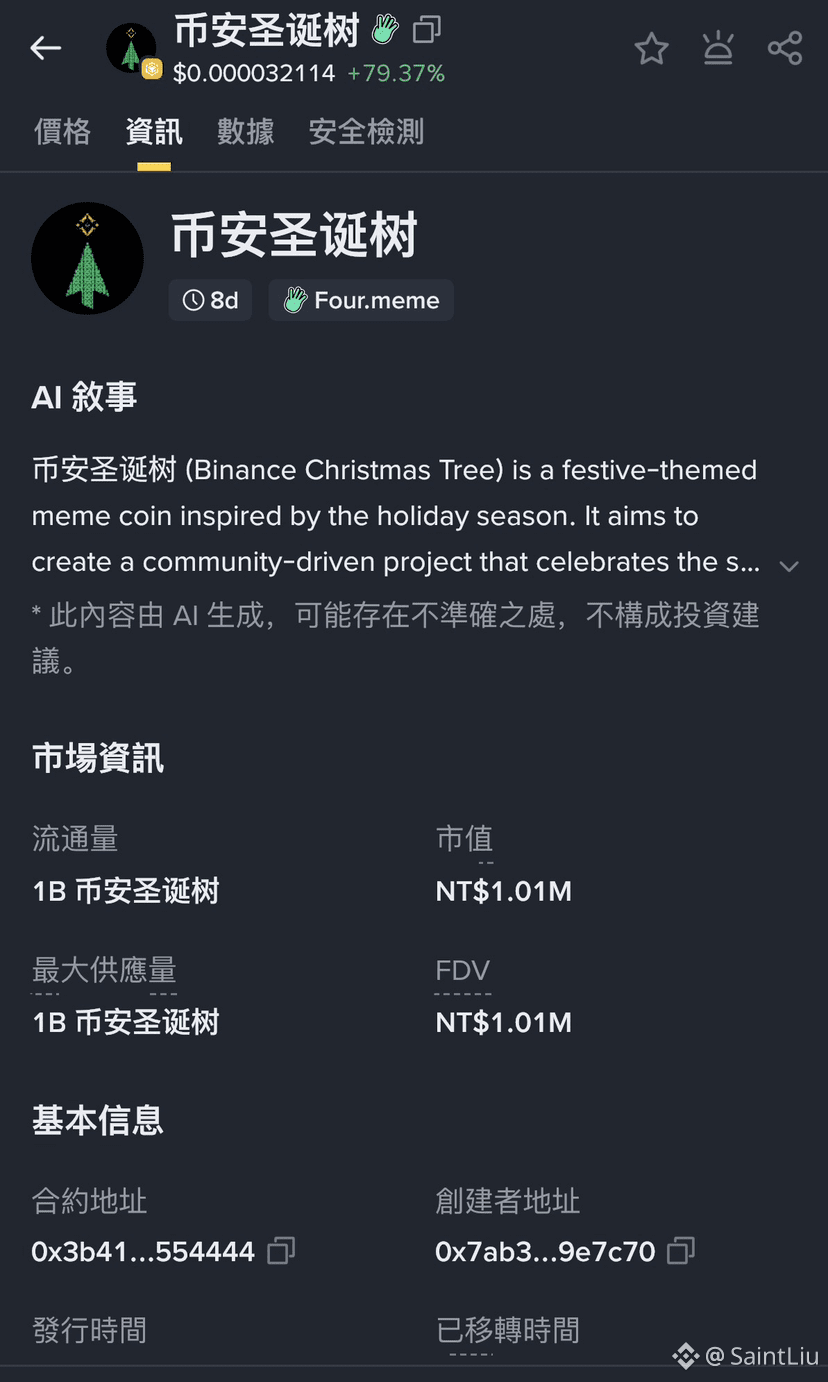Tap the 币安圣诞树 token avatar image
The height and width of the screenshot is (1382, 828).
point(87,258)
